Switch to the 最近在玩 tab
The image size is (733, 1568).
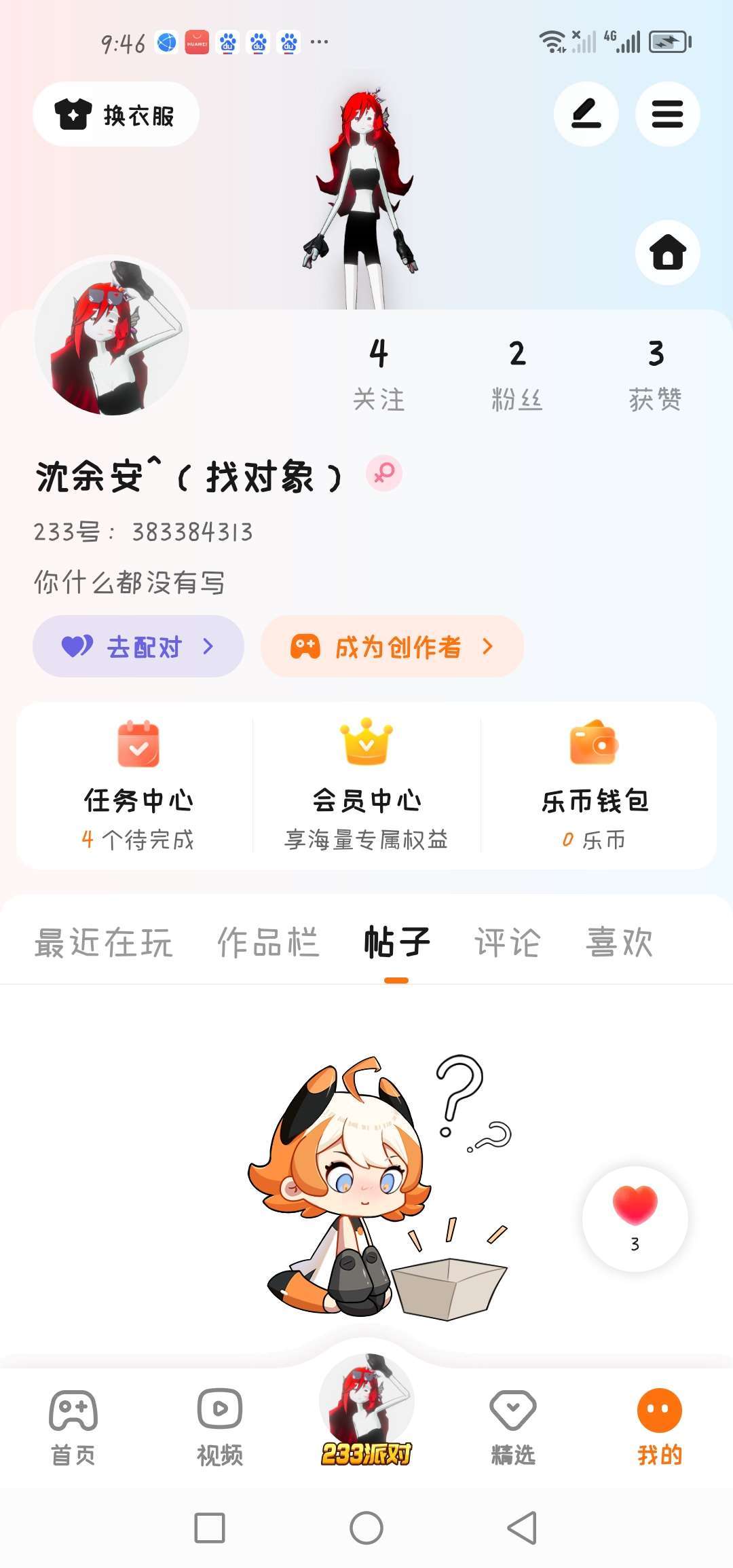(x=103, y=942)
